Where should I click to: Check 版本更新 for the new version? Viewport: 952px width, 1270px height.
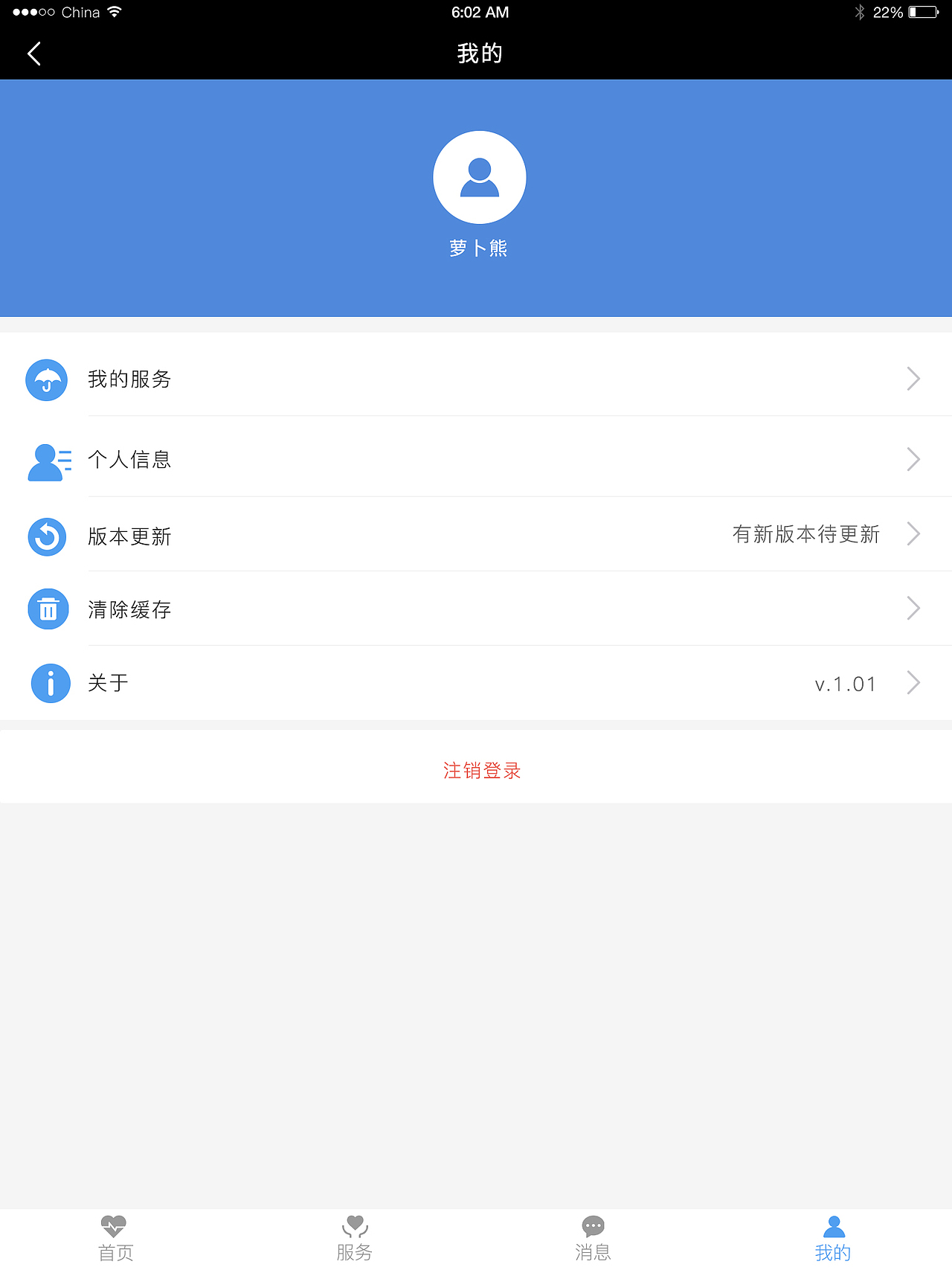tap(476, 536)
